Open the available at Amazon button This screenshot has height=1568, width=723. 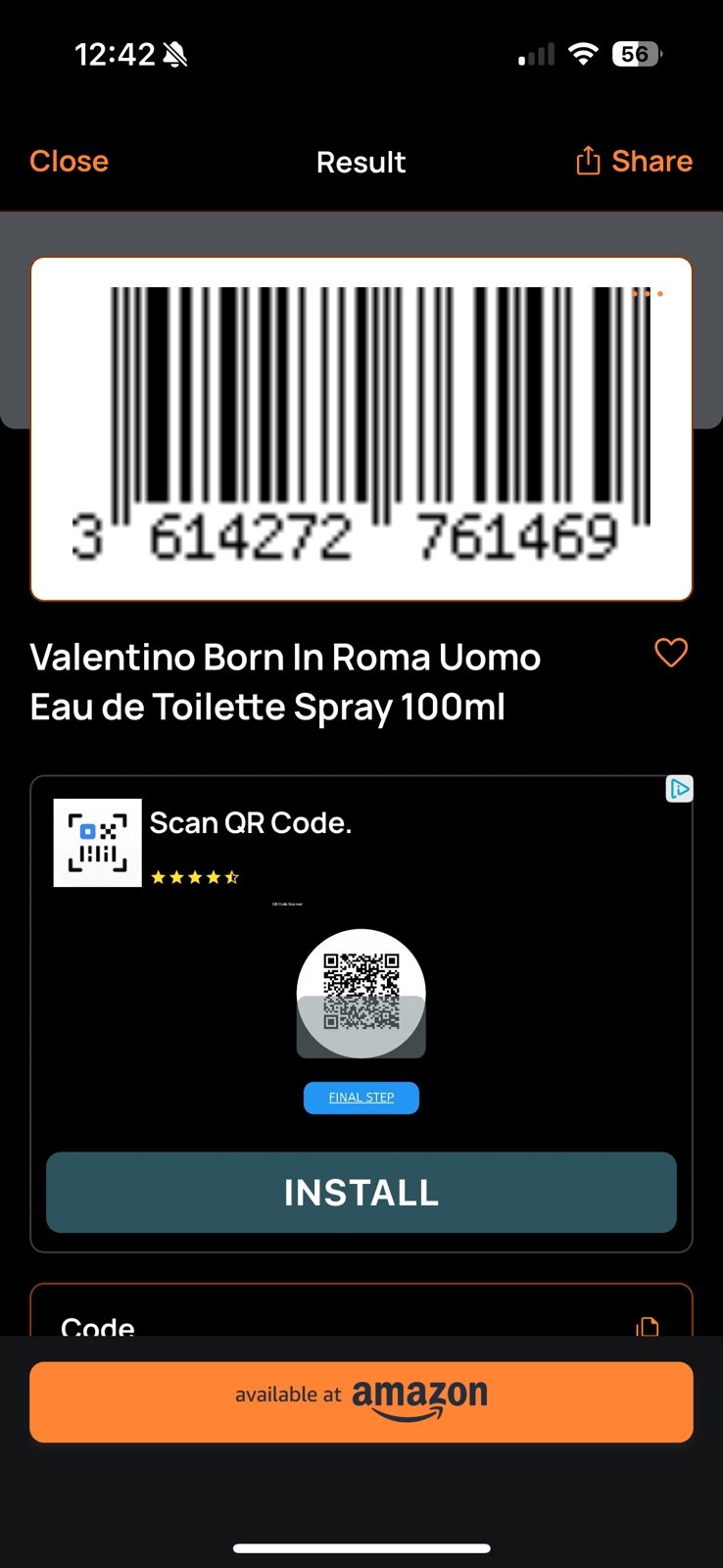tap(361, 1401)
